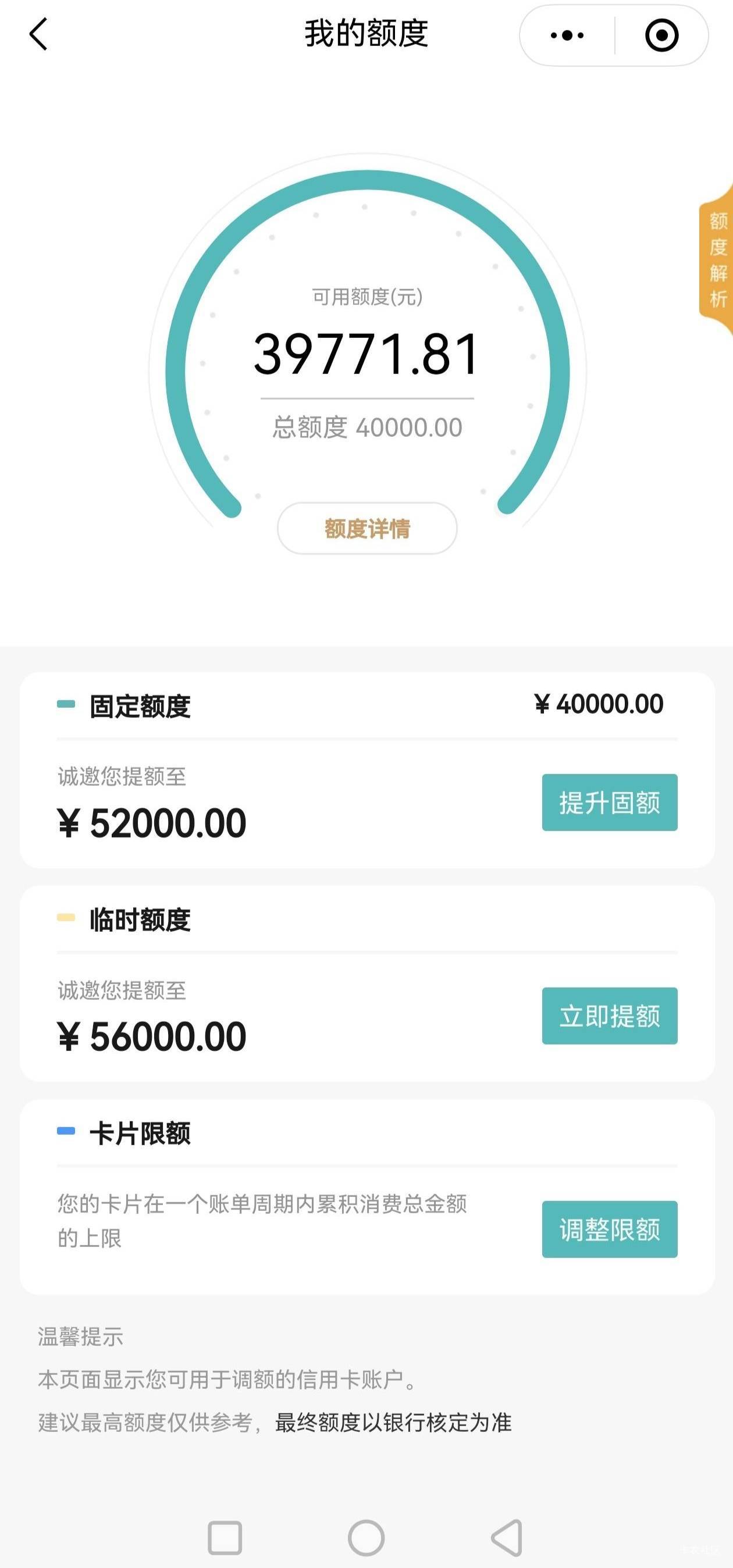The height and width of the screenshot is (1568, 733).
Task: Go back using the top-left arrow
Action: click(x=38, y=34)
